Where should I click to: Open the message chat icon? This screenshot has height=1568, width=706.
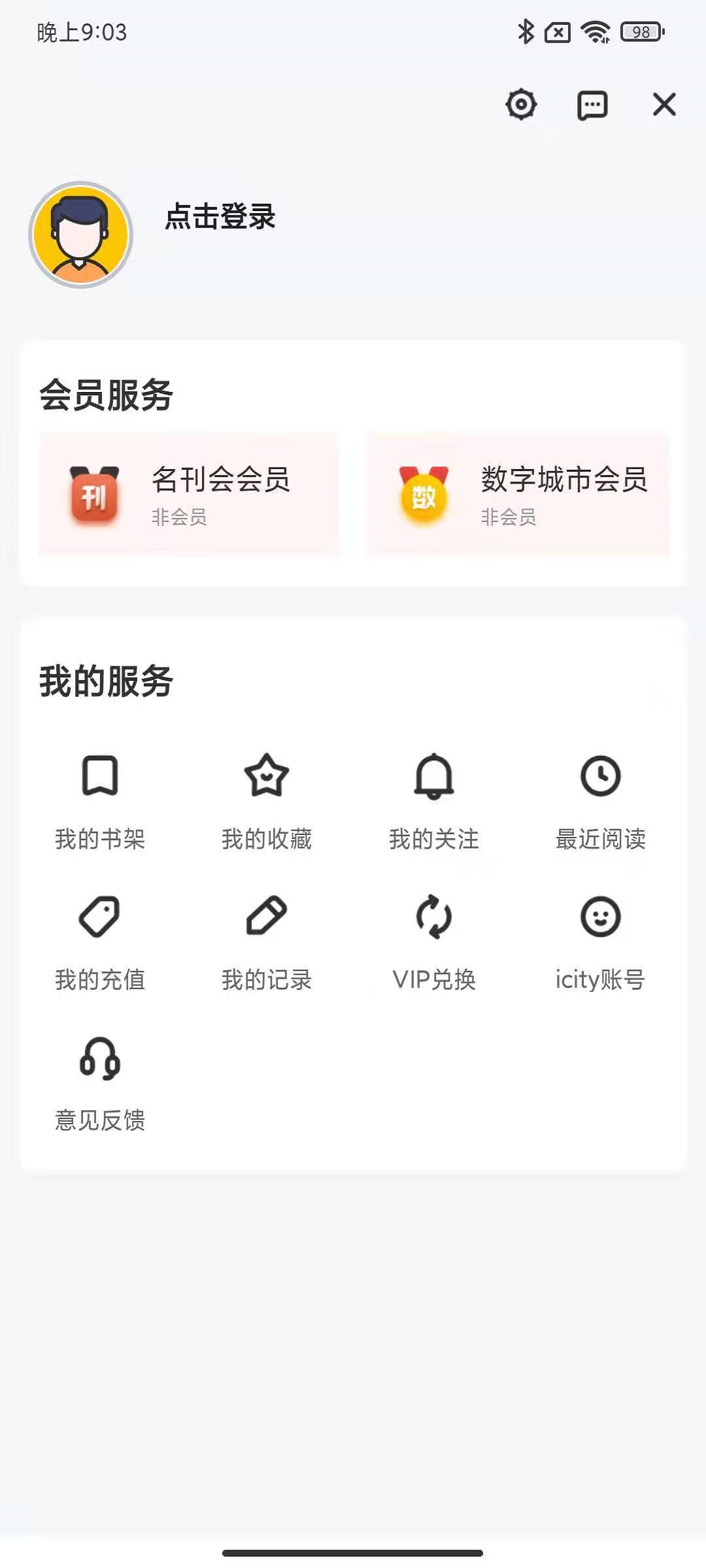592,105
